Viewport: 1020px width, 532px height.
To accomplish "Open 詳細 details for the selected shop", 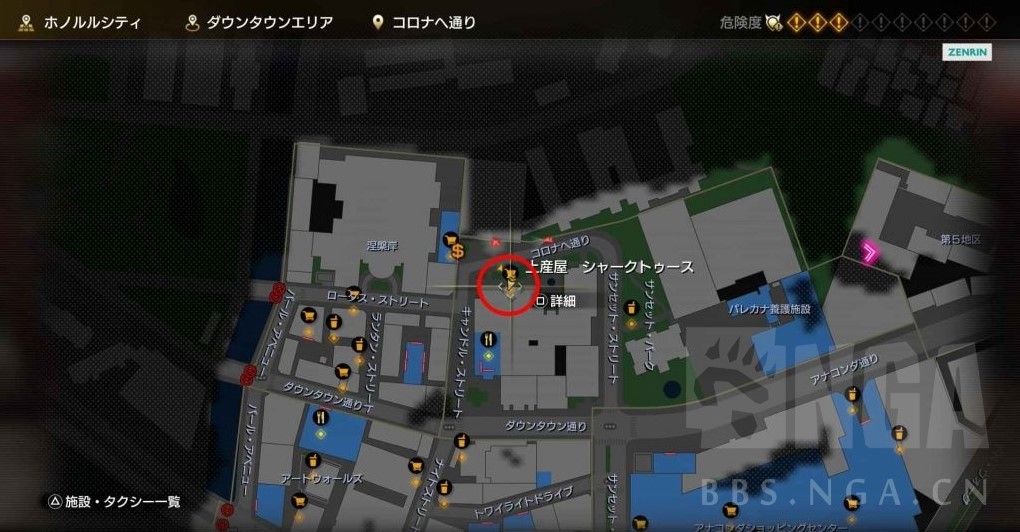I will [555, 300].
